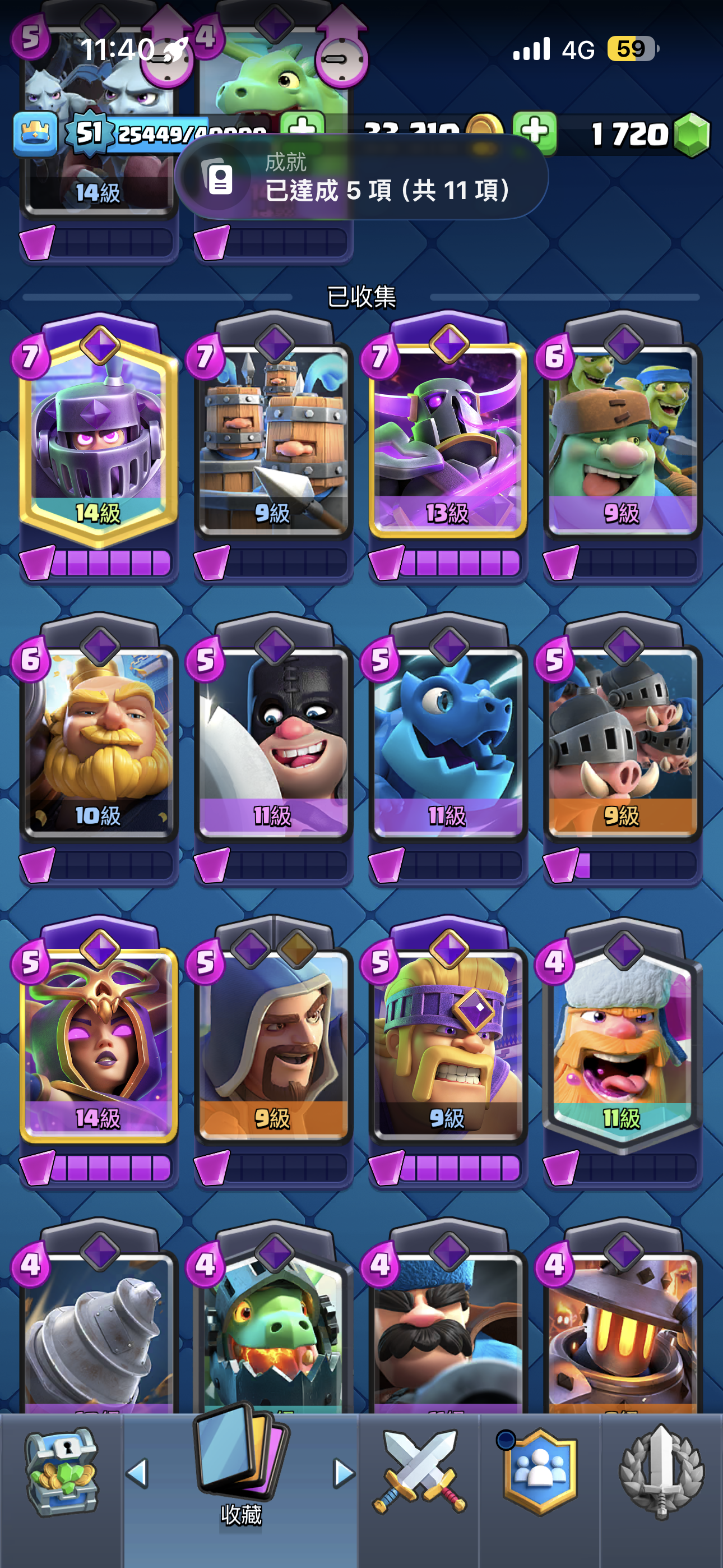
Task: Tap the right arrow beside the collection tab
Action: click(x=344, y=1473)
